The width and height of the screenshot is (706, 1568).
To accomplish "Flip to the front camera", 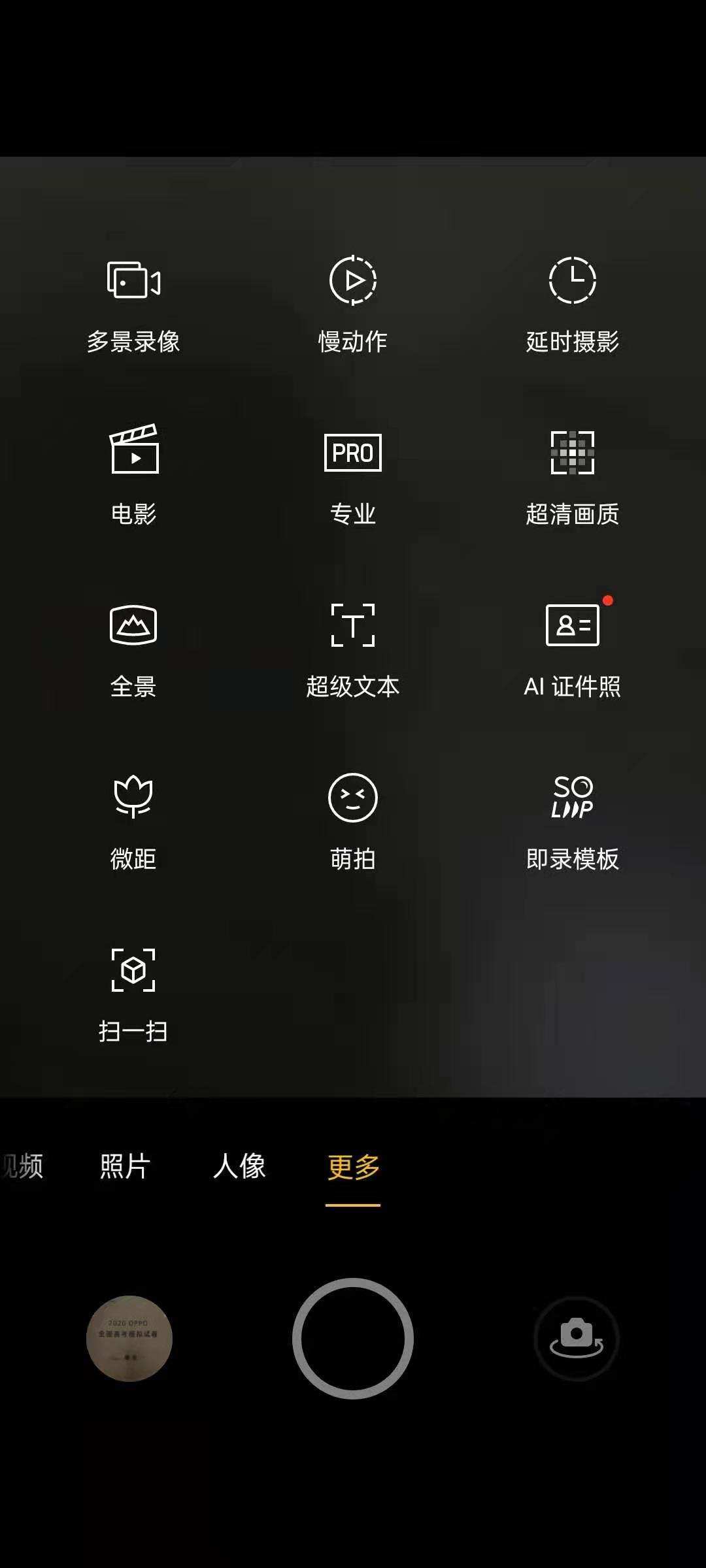I will tap(577, 1339).
